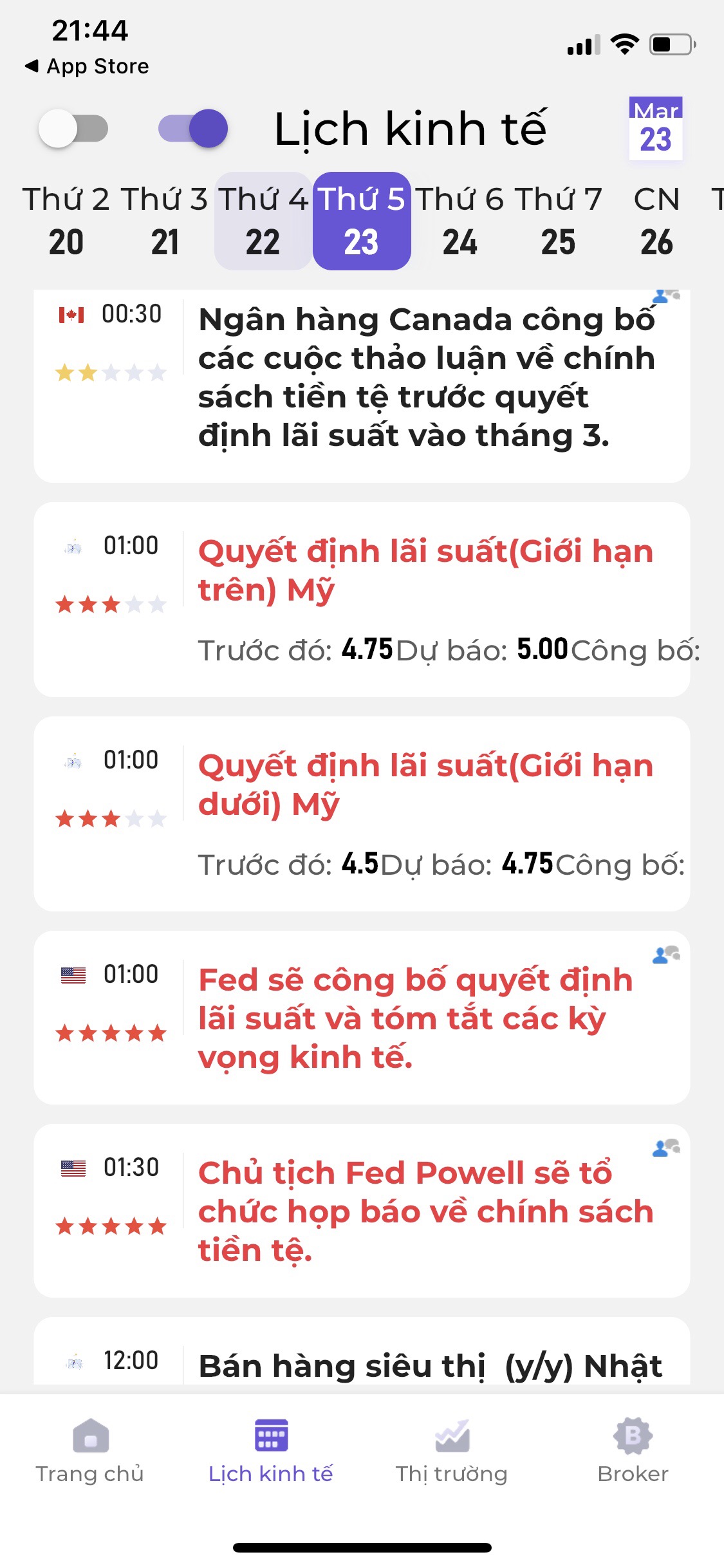The width and height of the screenshot is (724, 1568).
Task: Select Thứ 2, day 20
Action: [x=66, y=221]
